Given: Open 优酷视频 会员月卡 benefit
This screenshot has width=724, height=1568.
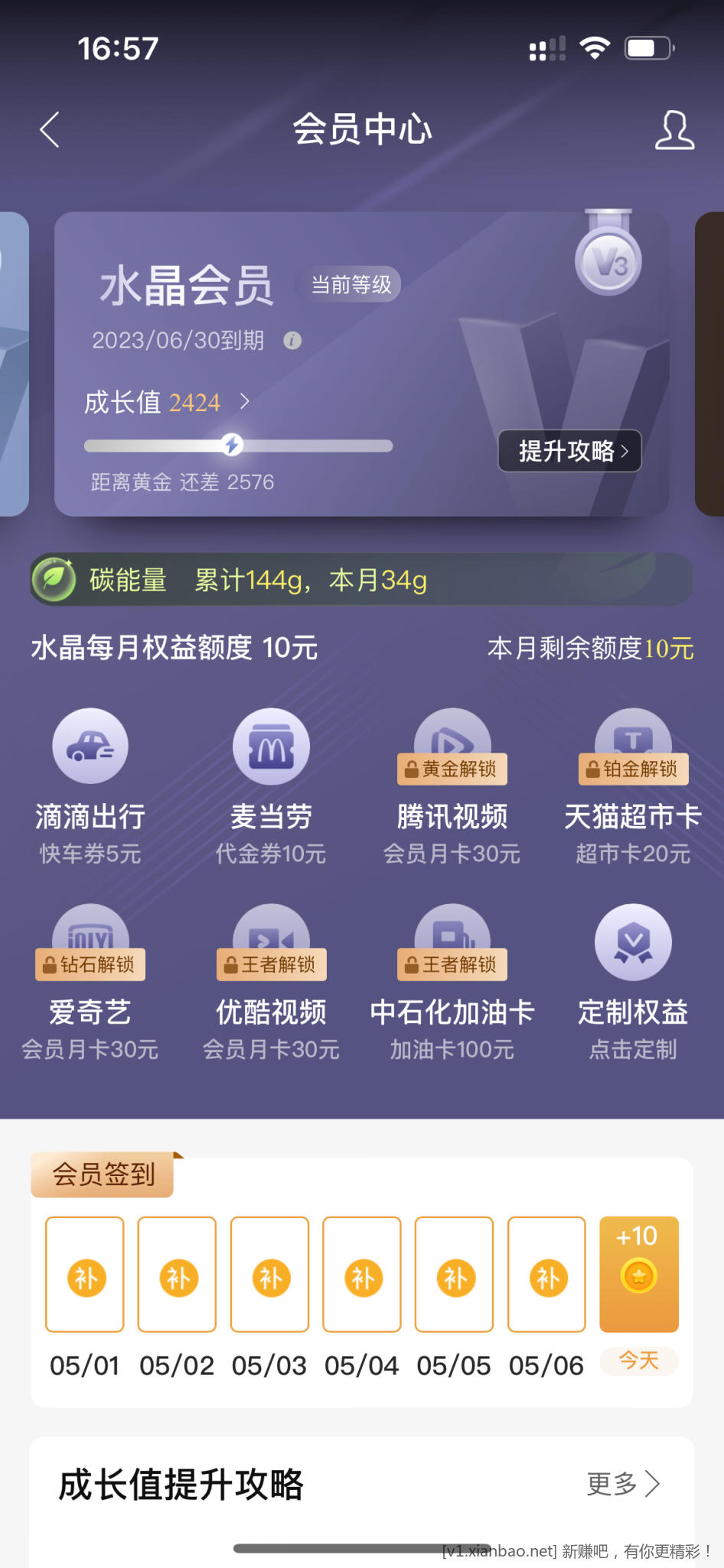Looking at the screenshot, I should pyautogui.click(x=271, y=983).
